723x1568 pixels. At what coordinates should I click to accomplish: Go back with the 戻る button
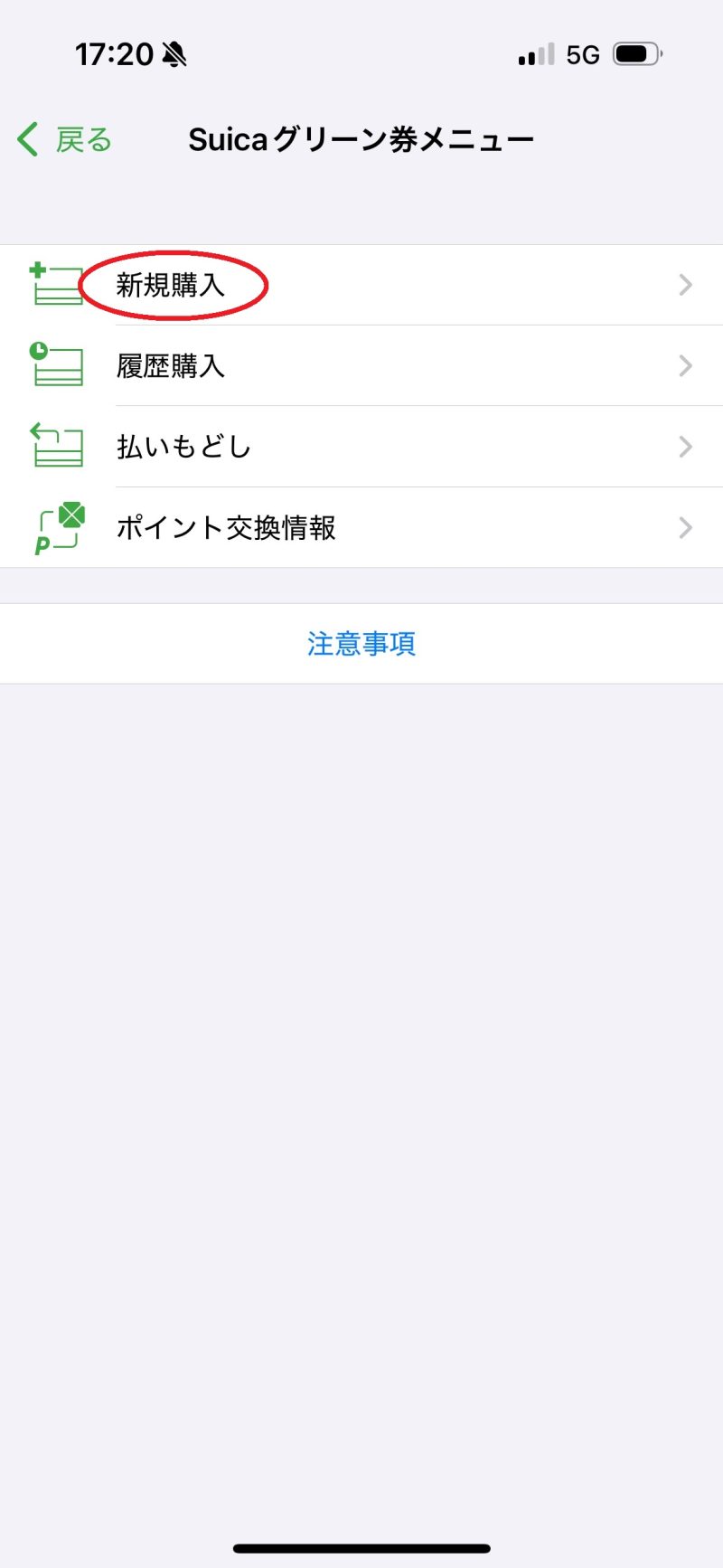(x=65, y=140)
